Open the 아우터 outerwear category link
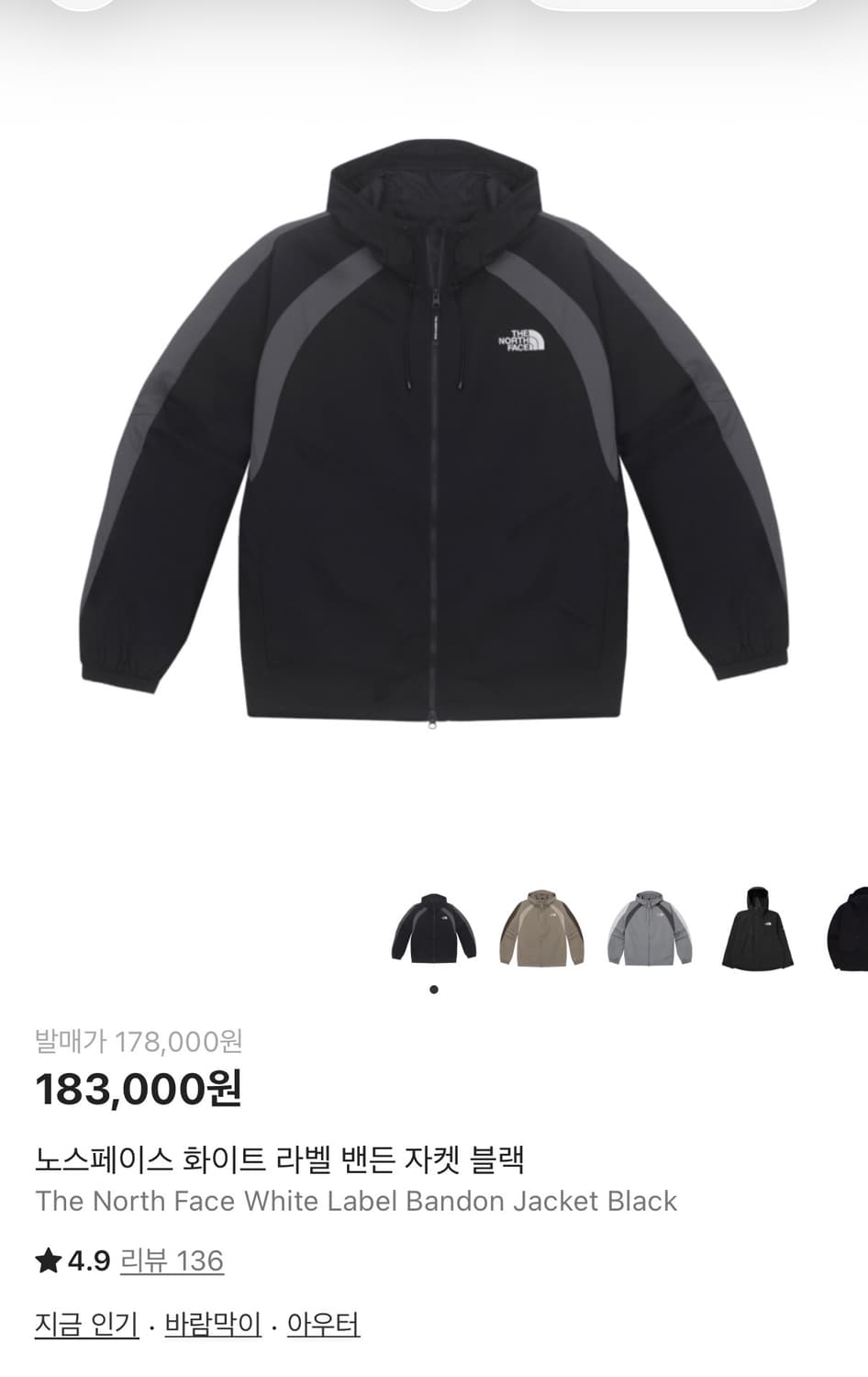Screen dimensions: 868x1377 [324, 1325]
